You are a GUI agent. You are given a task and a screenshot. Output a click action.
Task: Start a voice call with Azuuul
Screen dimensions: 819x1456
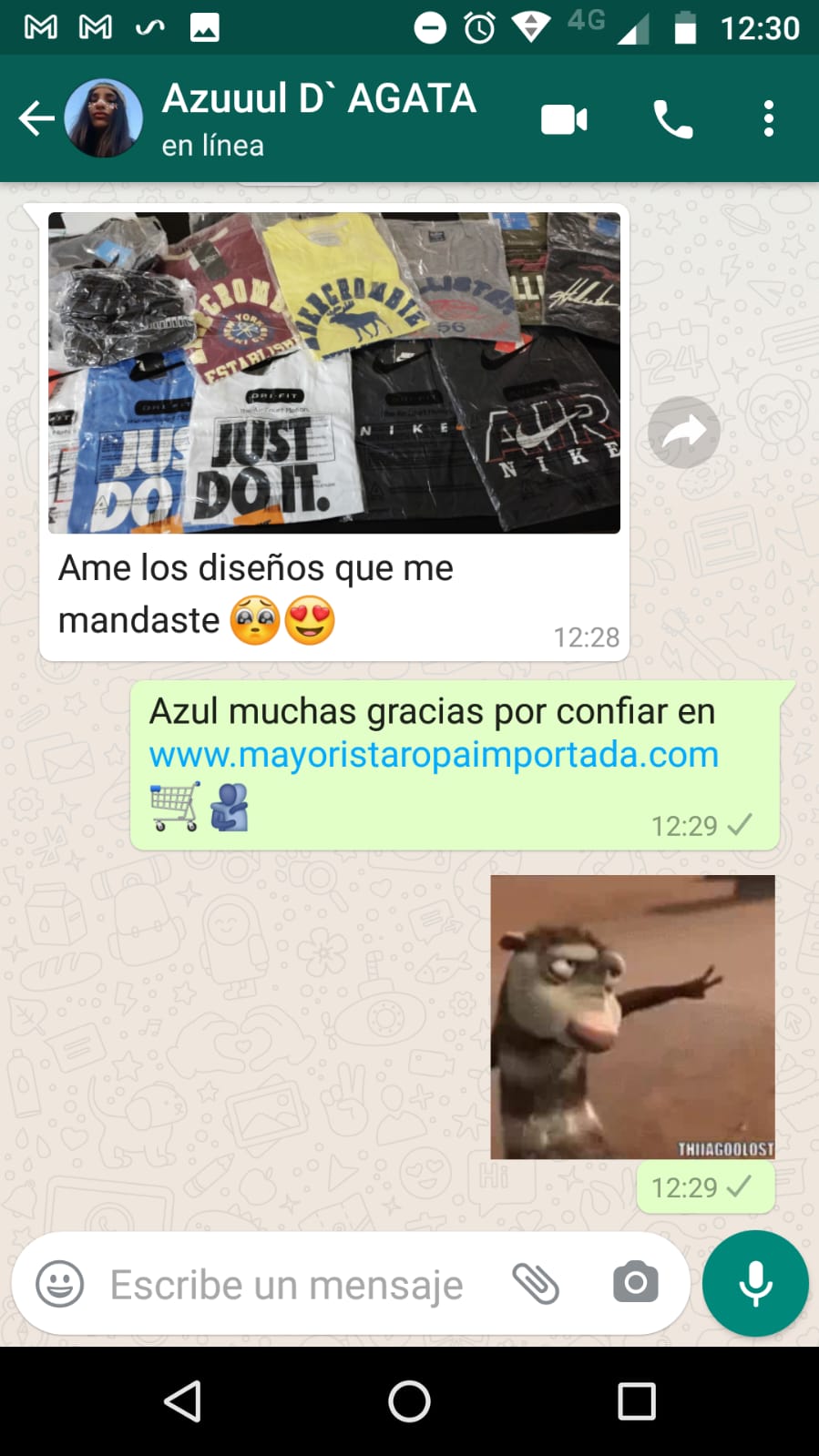click(x=673, y=119)
